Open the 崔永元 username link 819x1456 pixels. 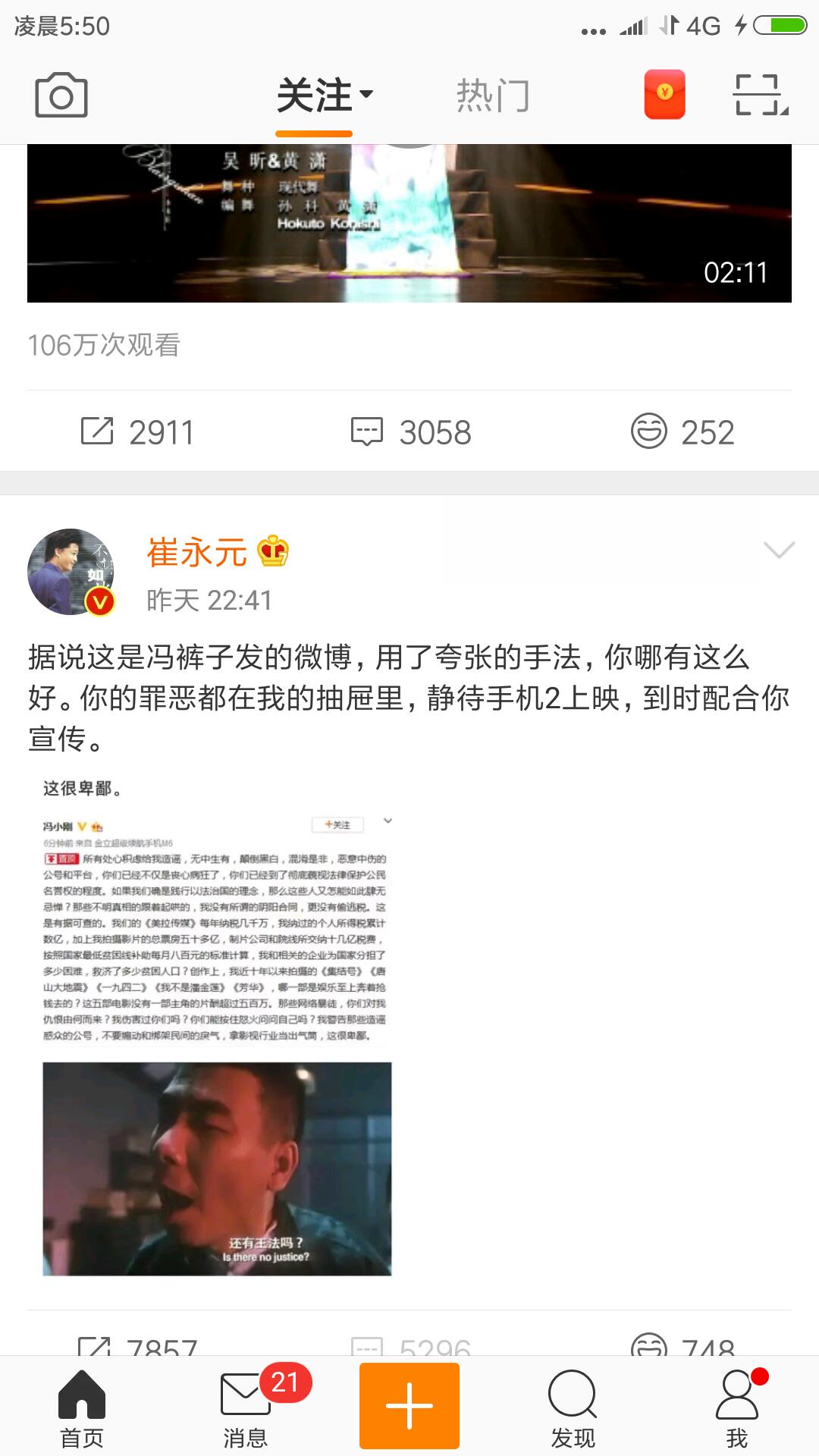pyautogui.click(x=197, y=553)
